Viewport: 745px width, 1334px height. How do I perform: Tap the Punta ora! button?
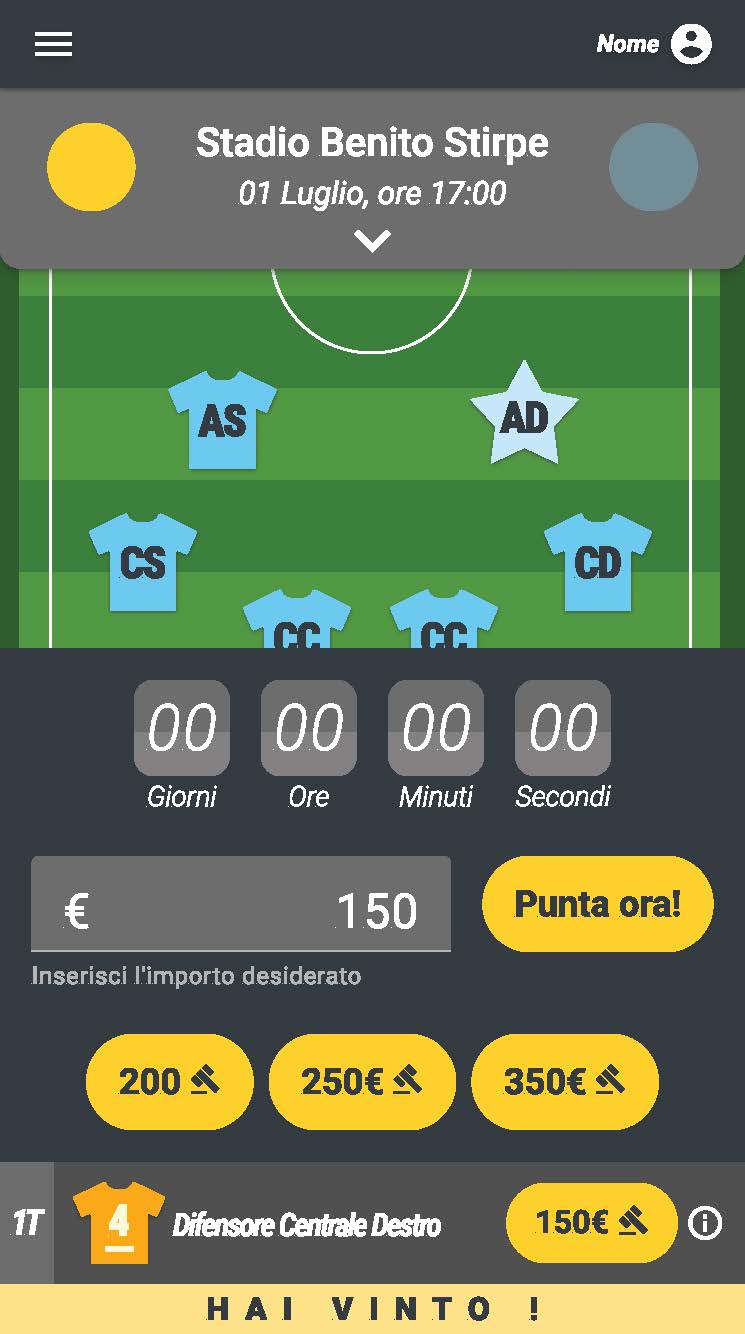597,903
